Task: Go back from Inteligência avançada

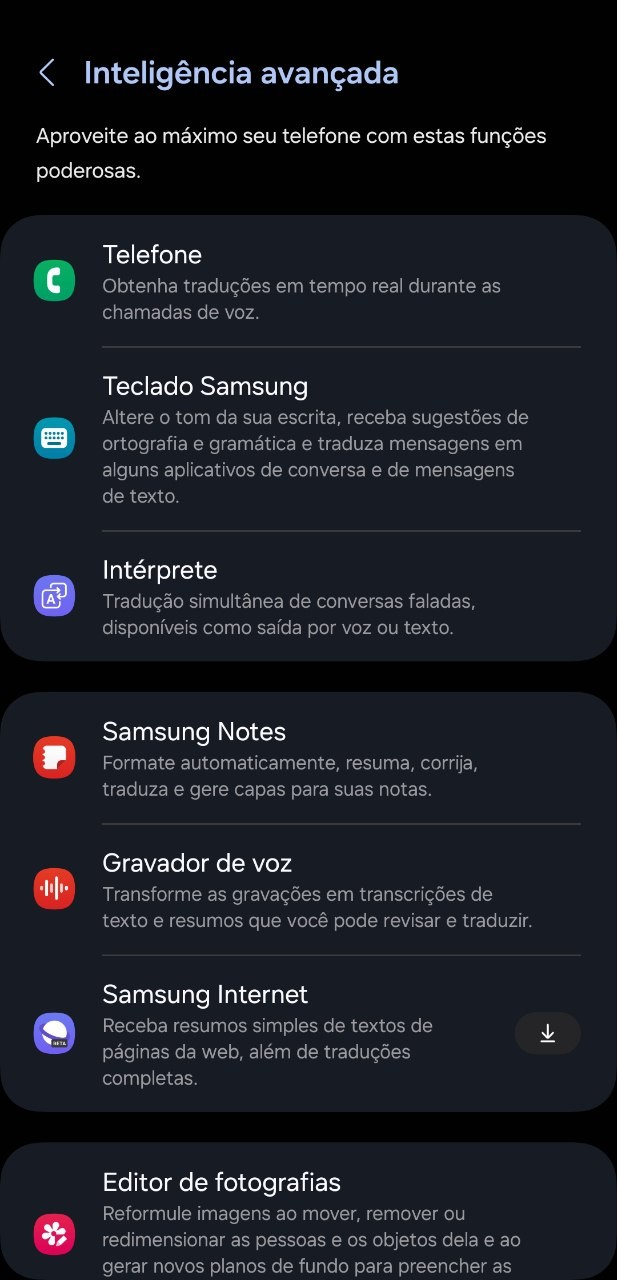Action: click(x=46, y=73)
